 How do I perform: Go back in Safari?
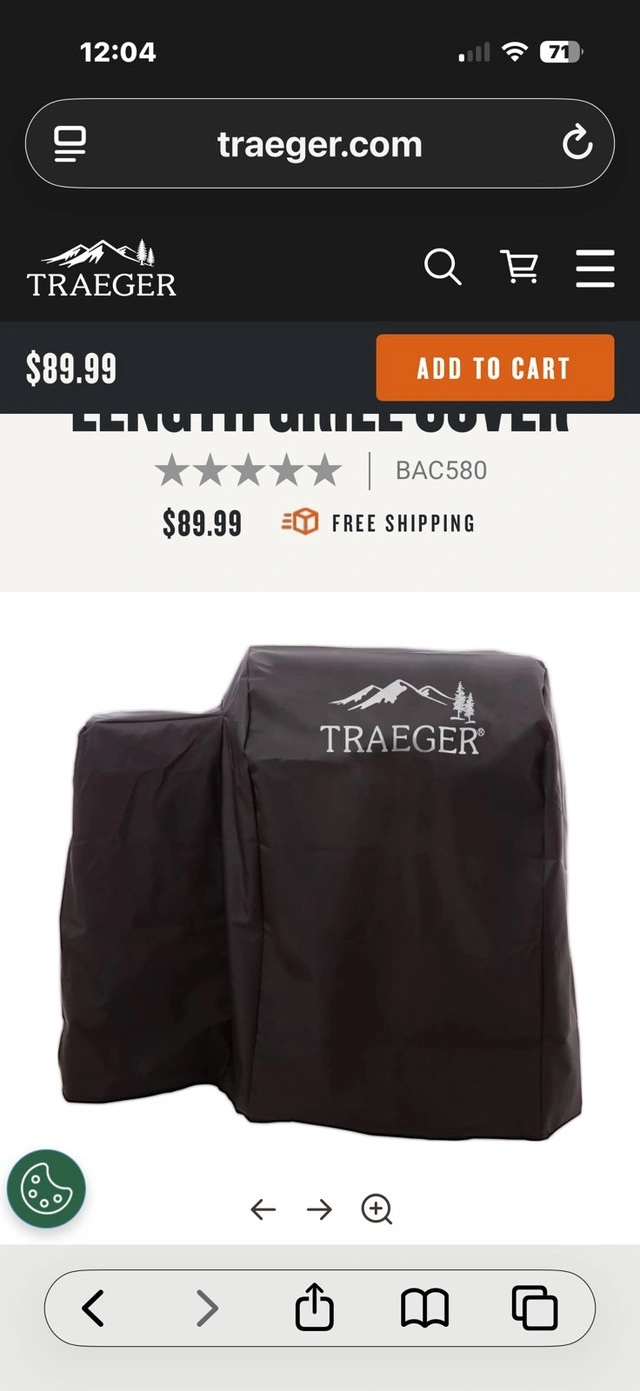coord(93,1308)
